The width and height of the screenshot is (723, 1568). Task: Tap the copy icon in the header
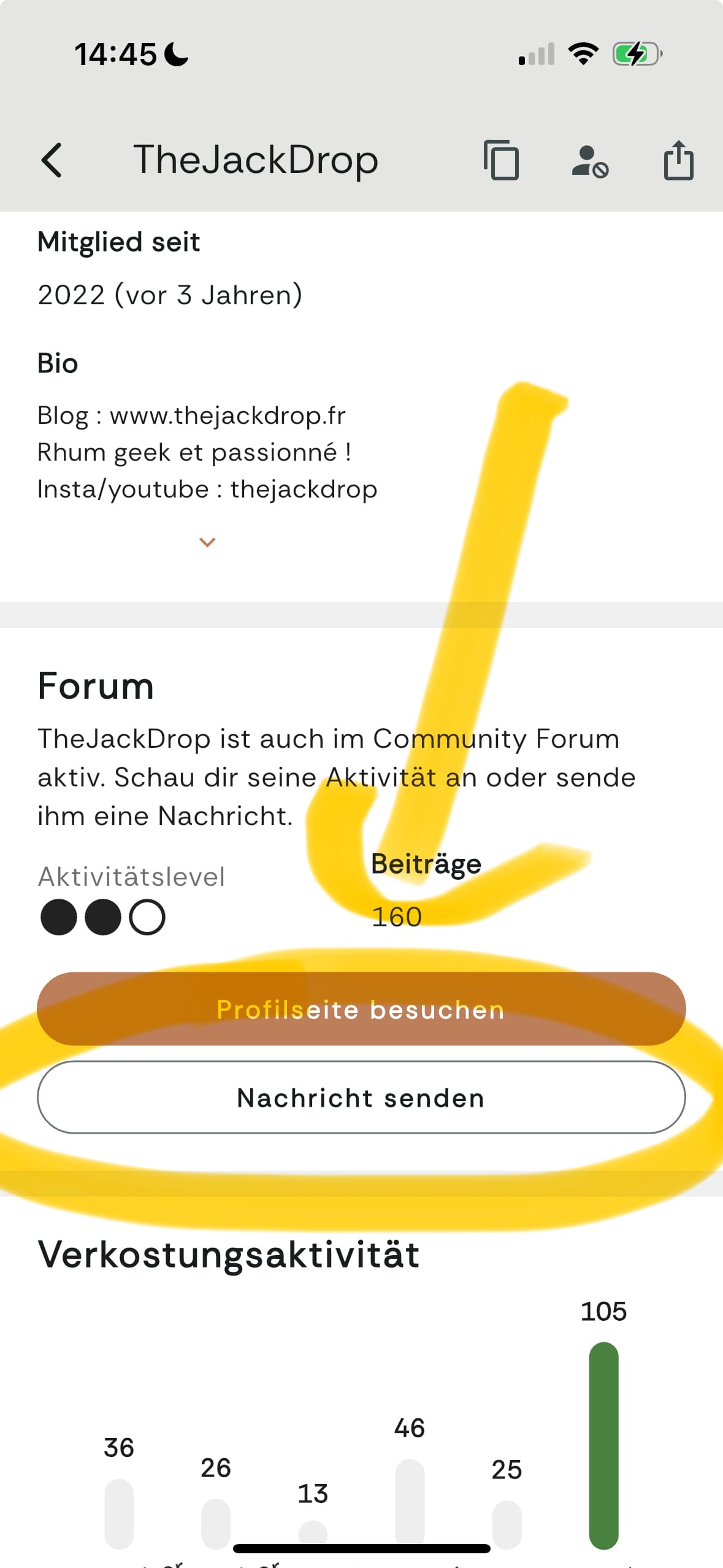501,161
